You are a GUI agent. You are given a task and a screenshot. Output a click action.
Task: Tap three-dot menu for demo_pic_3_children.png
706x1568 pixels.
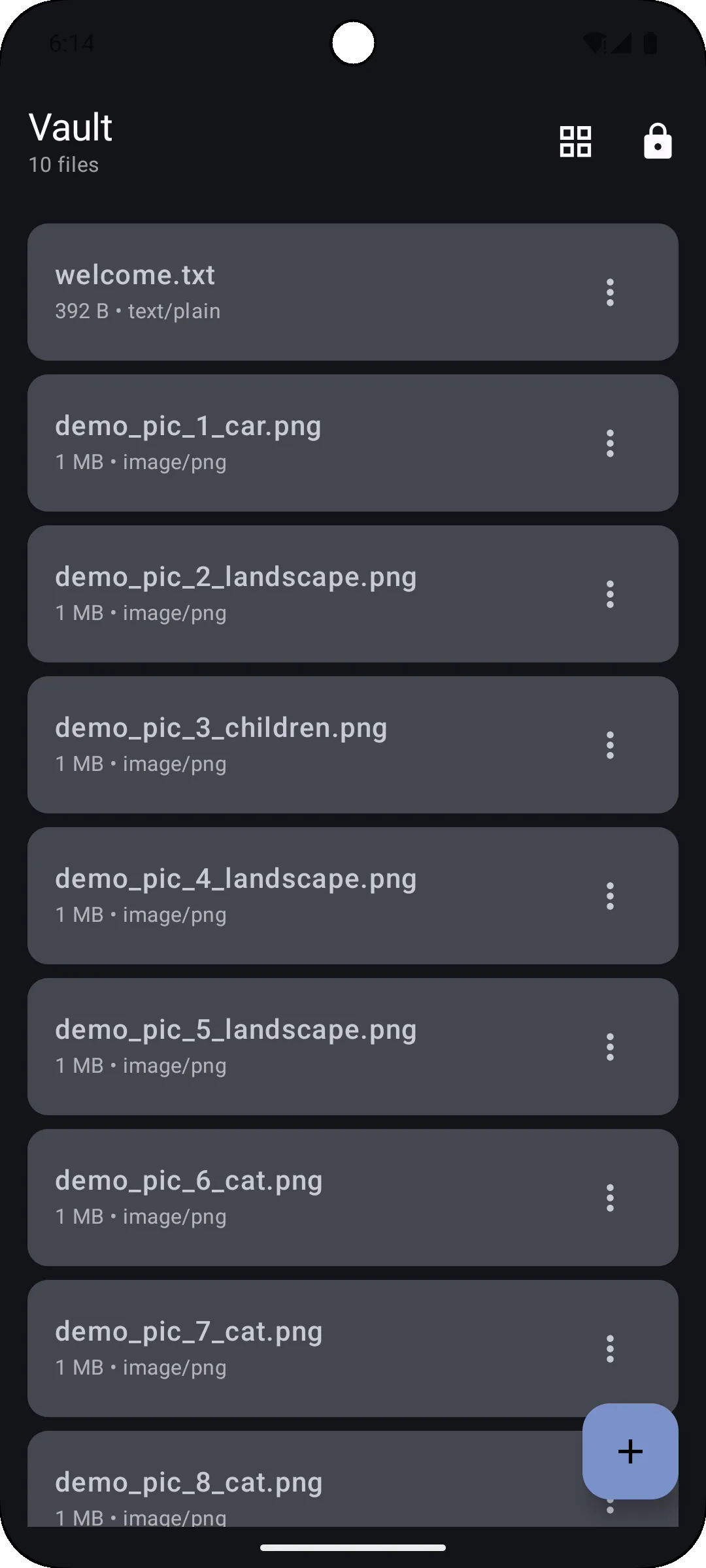coord(610,745)
